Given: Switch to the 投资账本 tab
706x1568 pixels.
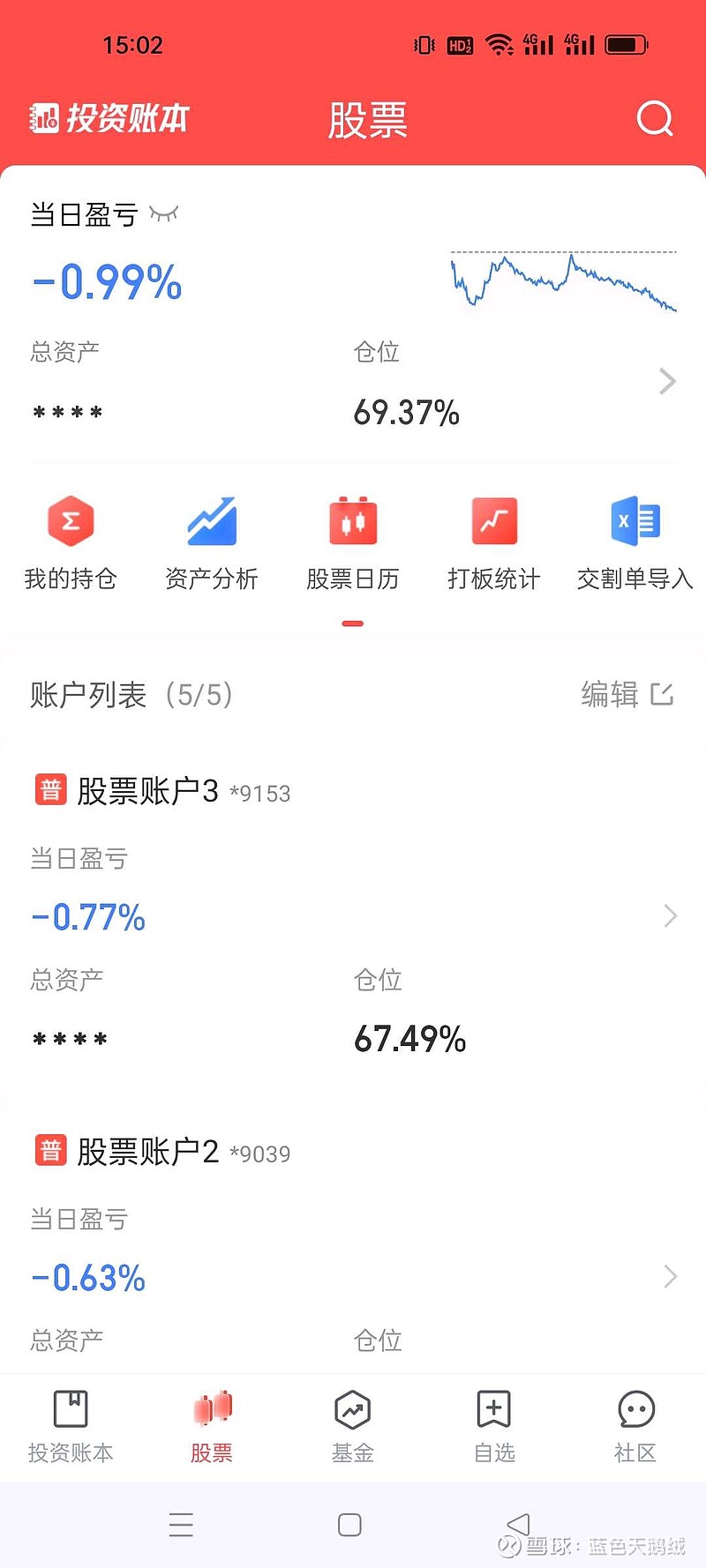Looking at the screenshot, I should pyautogui.click(x=71, y=1425).
